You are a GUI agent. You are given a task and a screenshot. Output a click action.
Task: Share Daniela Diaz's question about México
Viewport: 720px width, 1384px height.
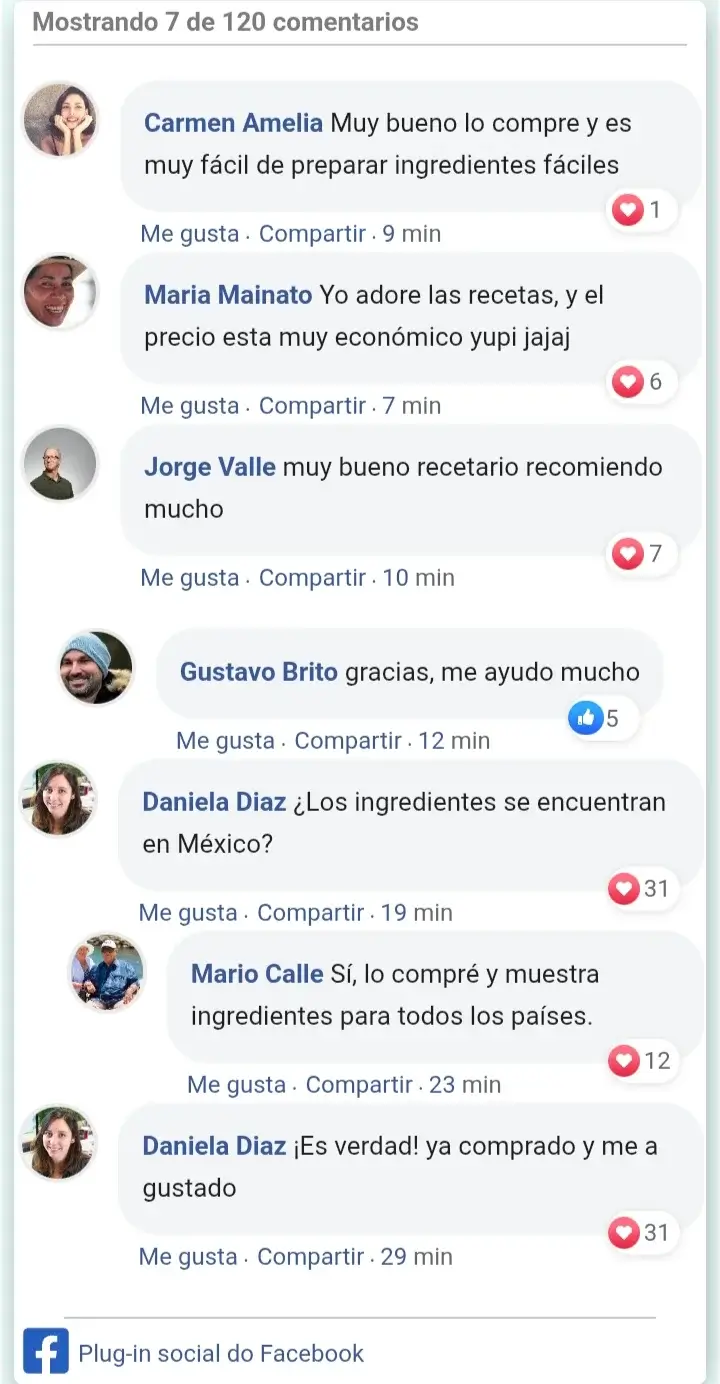point(310,913)
